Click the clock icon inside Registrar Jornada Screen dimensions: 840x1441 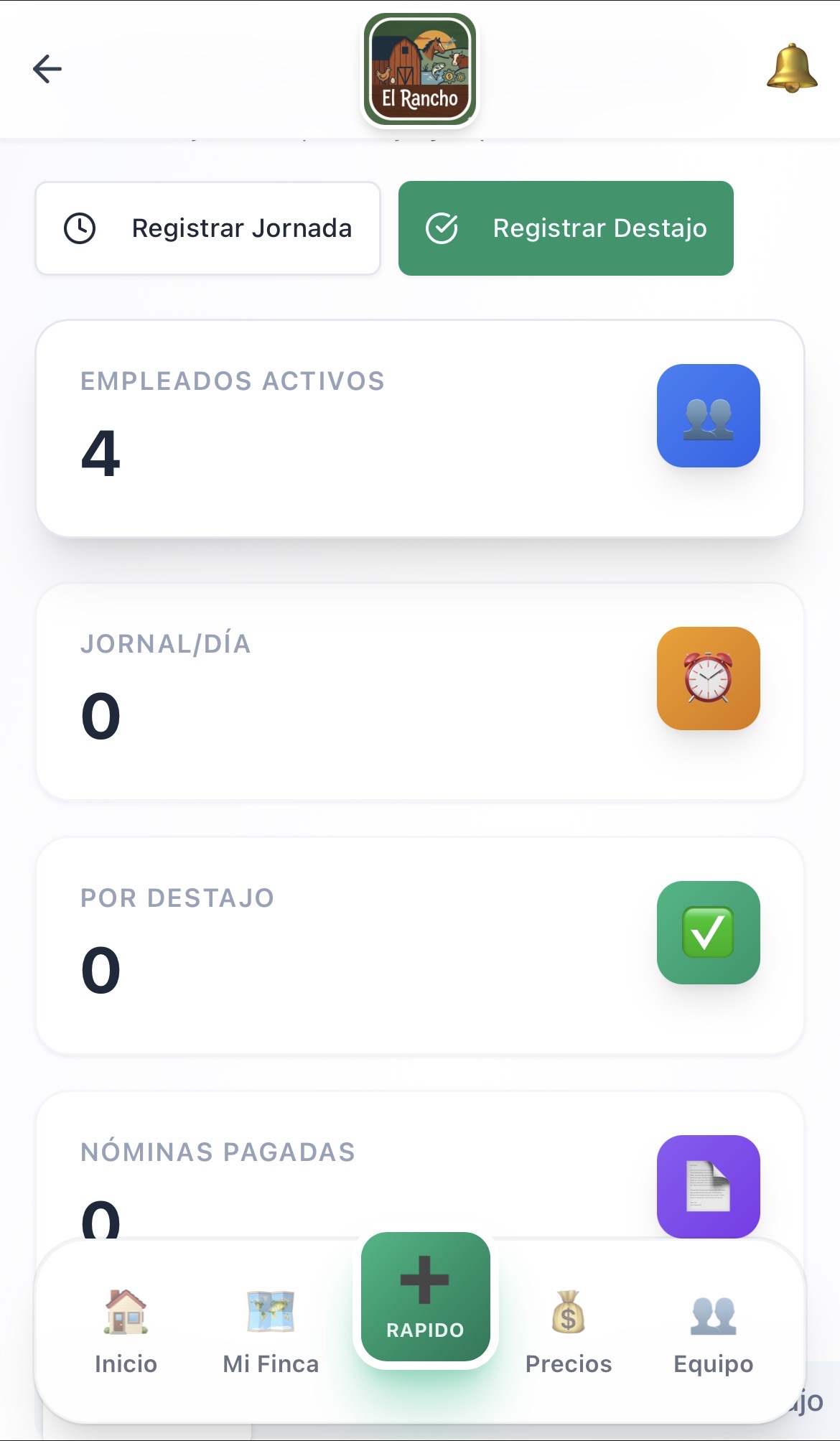coord(80,228)
